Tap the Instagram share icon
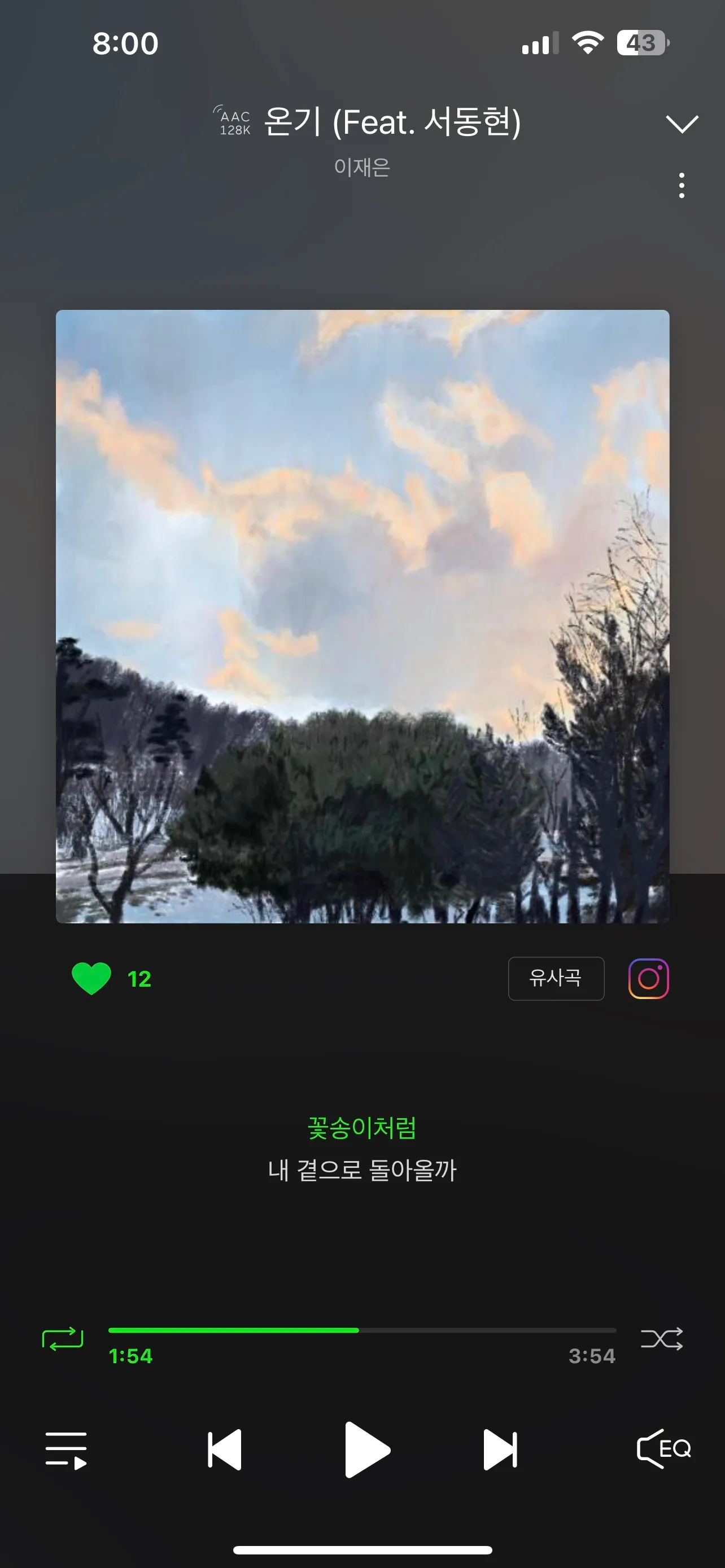The width and height of the screenshot is (725, 1568). (648, 978)
